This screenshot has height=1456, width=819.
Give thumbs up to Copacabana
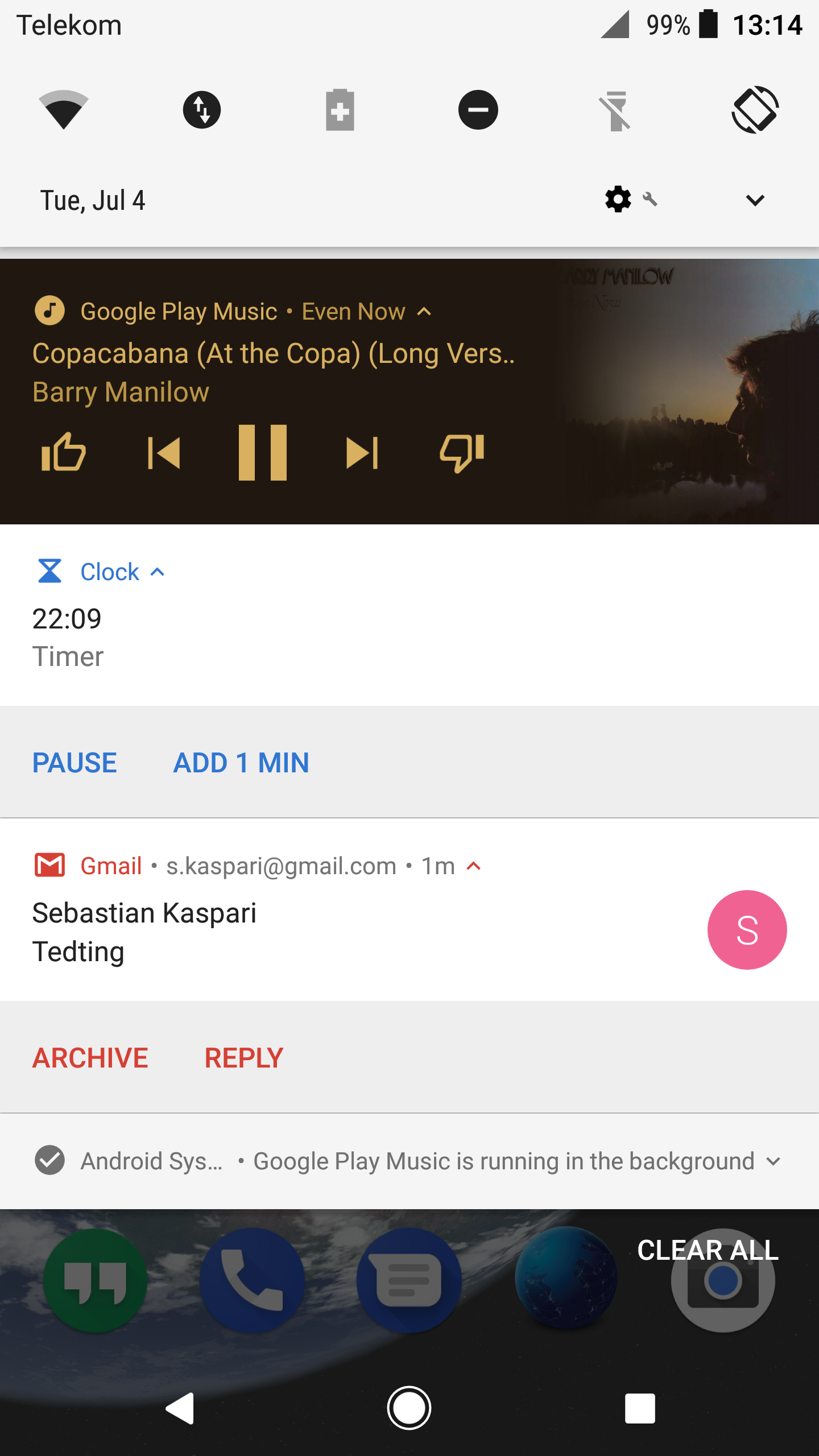64,452
